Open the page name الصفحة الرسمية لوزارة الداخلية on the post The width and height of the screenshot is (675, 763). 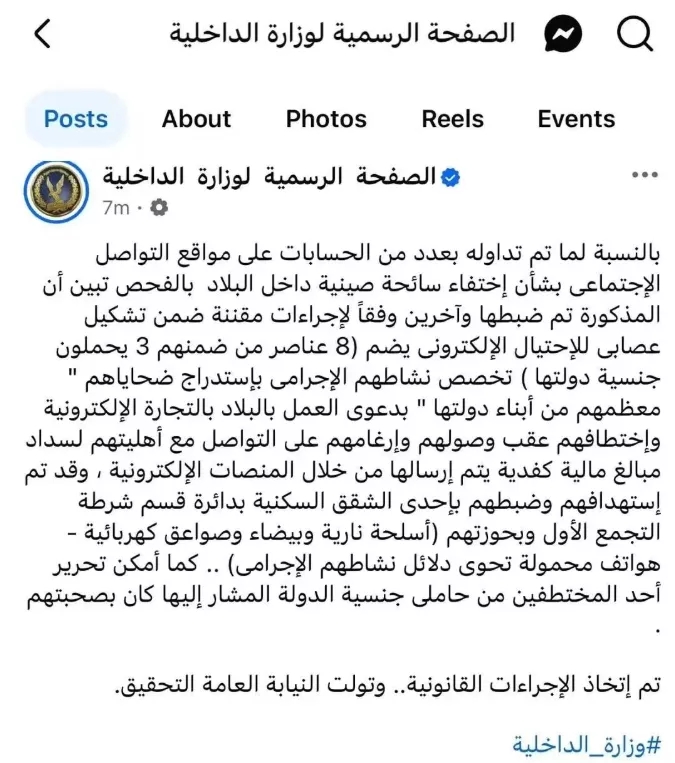pos(270,177)
